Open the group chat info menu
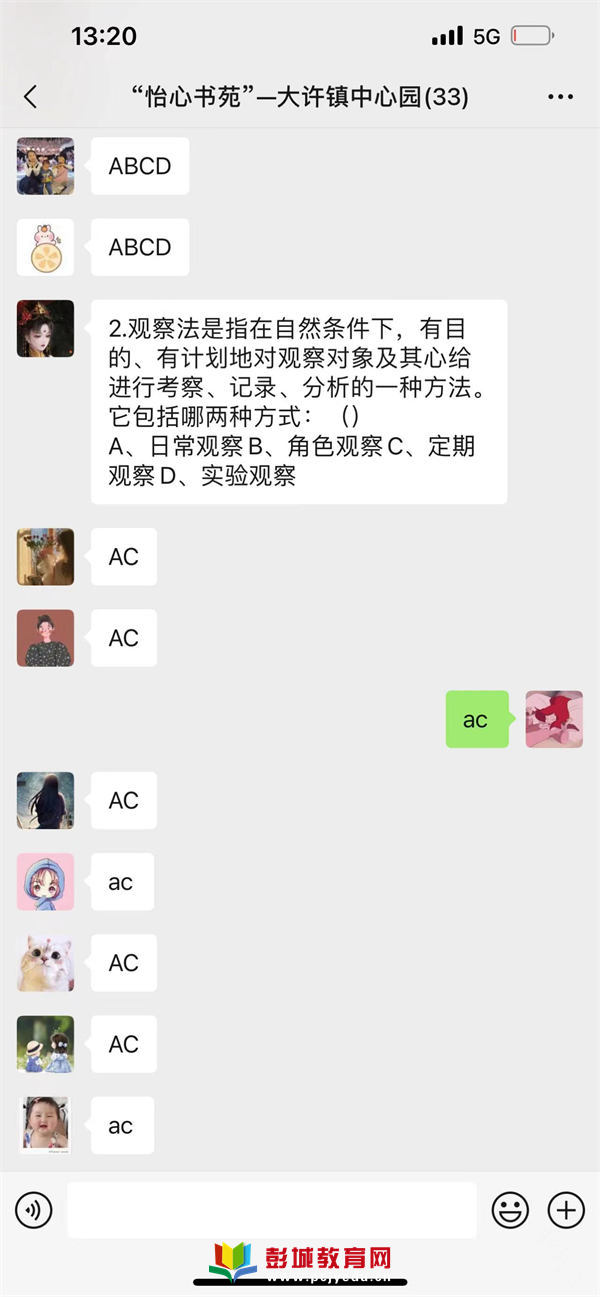This screenshot has height=1297, width=600. coord(560,97)
